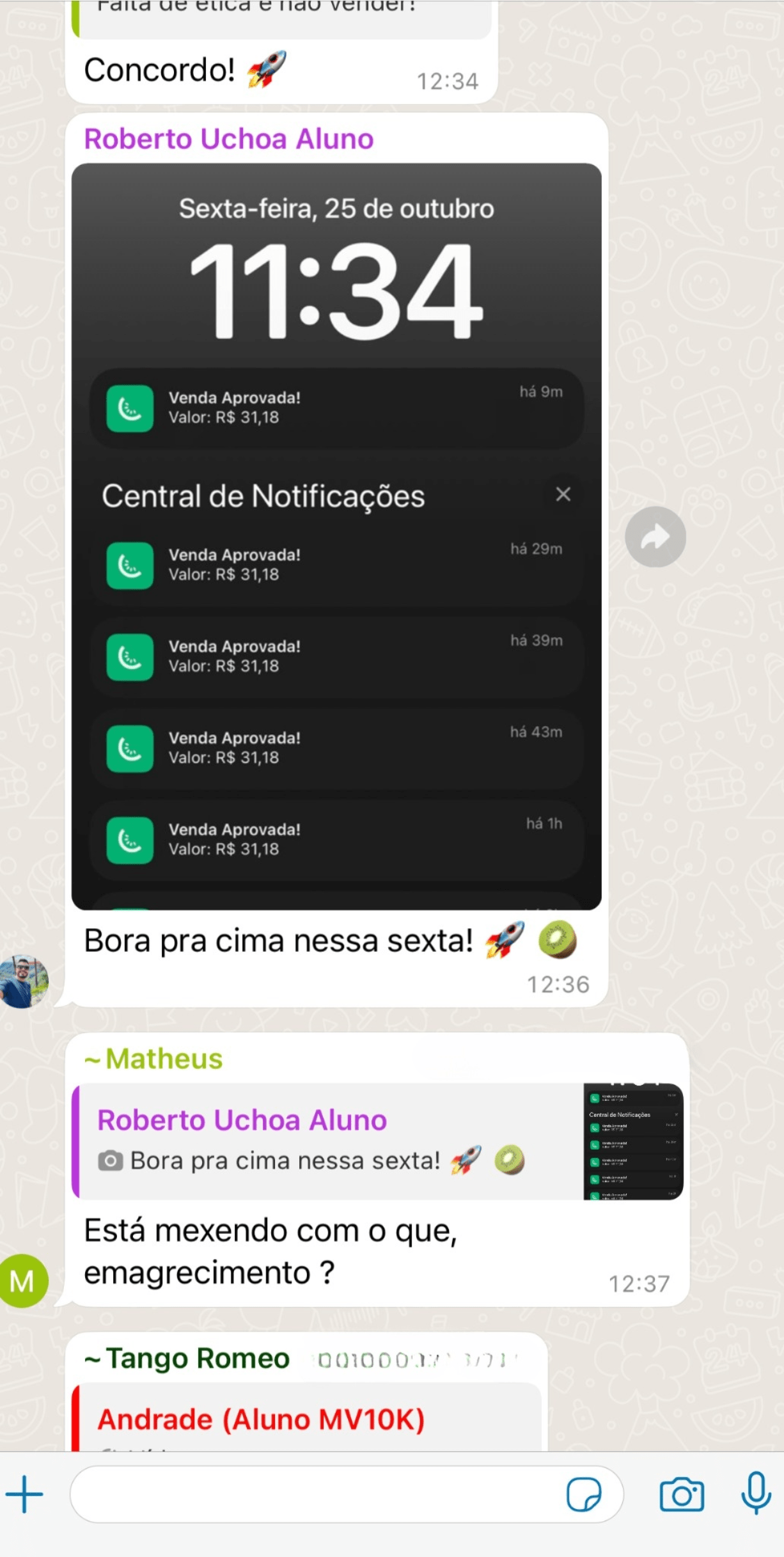Open Roberto Uchoa Aluno's contact name
This screenshot has width=784, height=1557.
click(228, 139)
